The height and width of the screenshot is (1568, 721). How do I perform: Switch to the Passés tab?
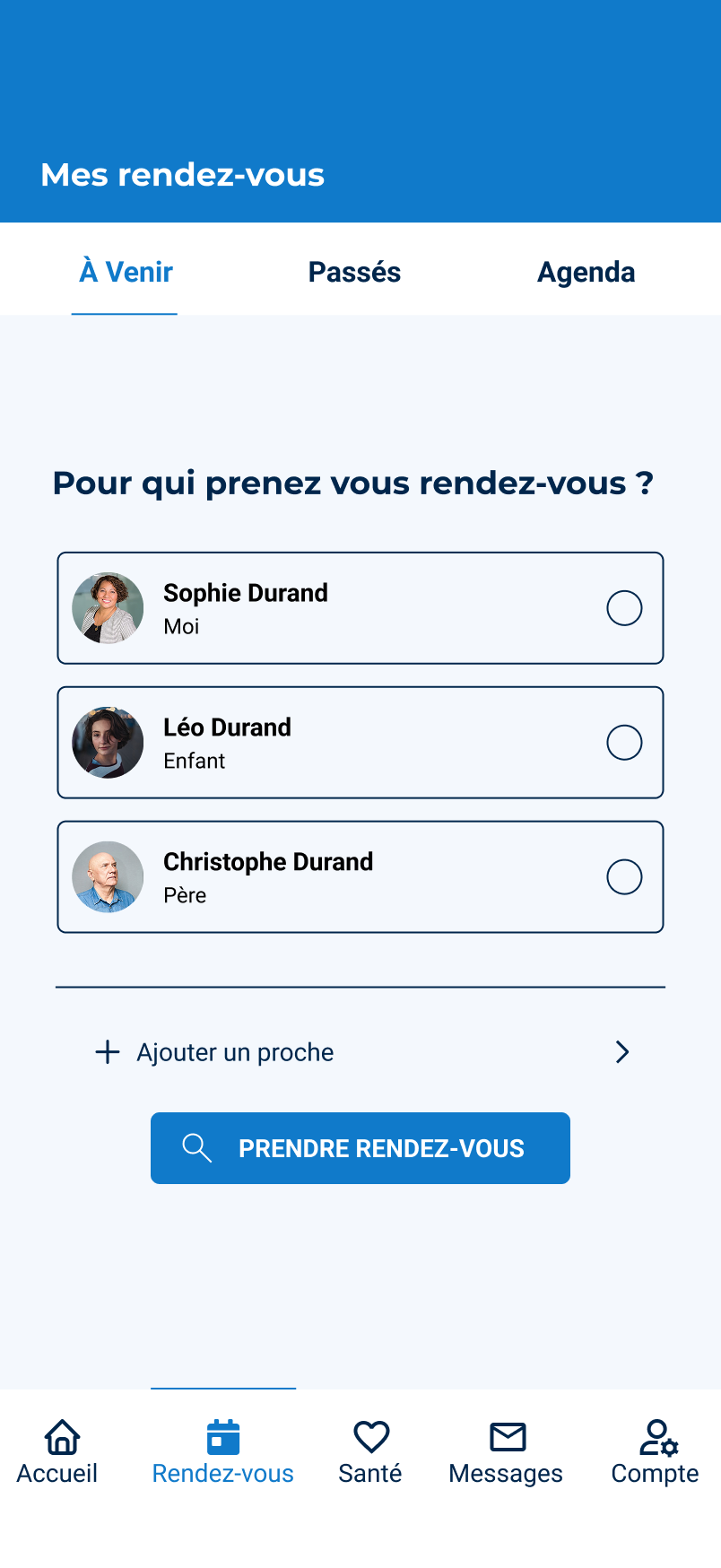354,272
